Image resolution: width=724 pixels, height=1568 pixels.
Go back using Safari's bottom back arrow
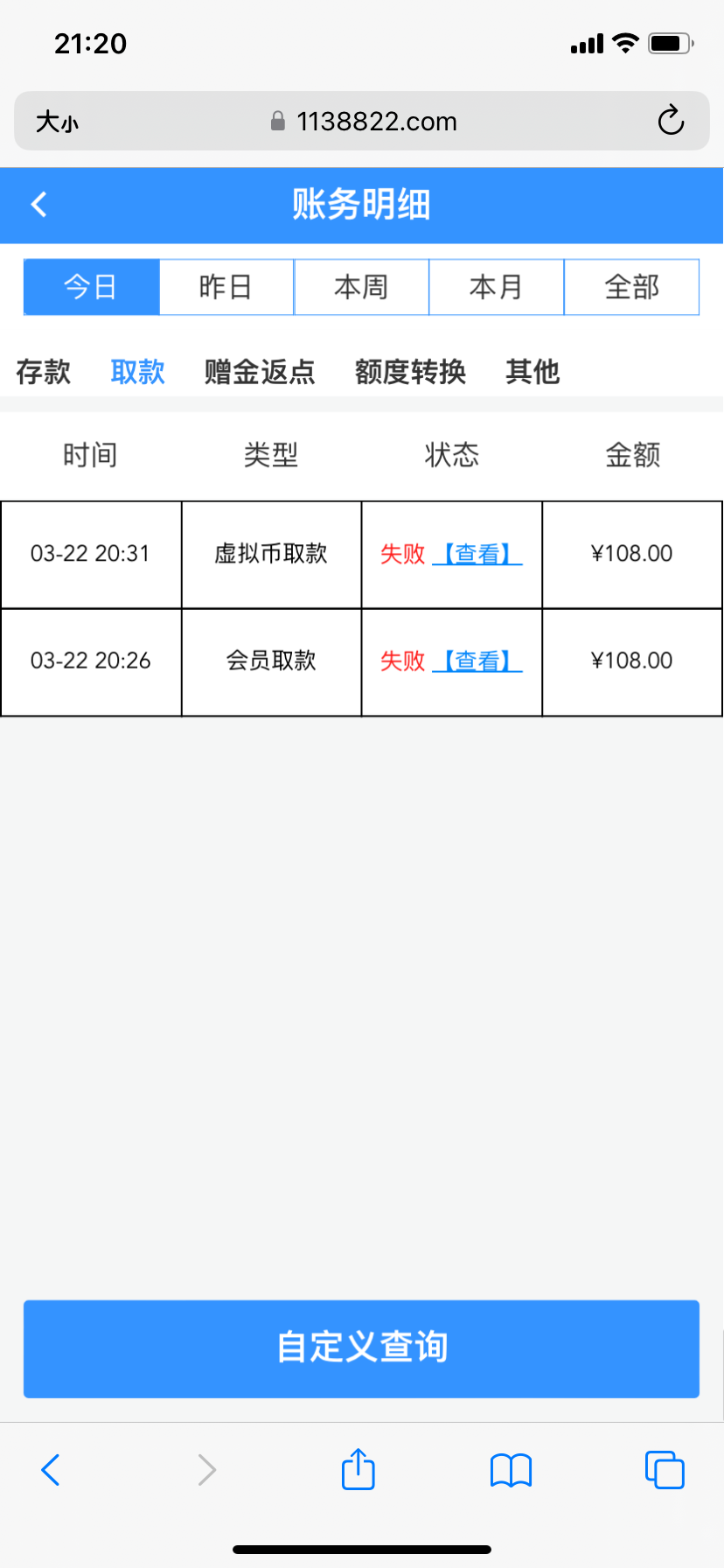[50, 1470]
